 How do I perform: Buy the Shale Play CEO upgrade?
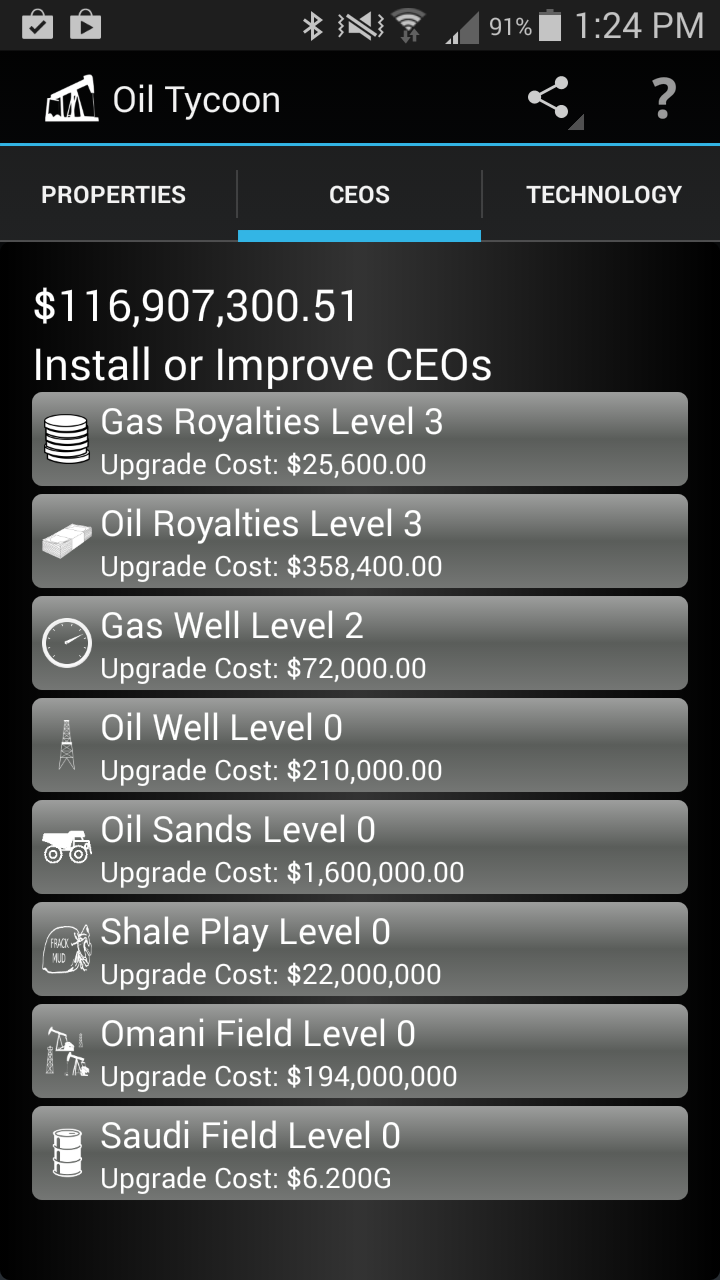point(360,950)
